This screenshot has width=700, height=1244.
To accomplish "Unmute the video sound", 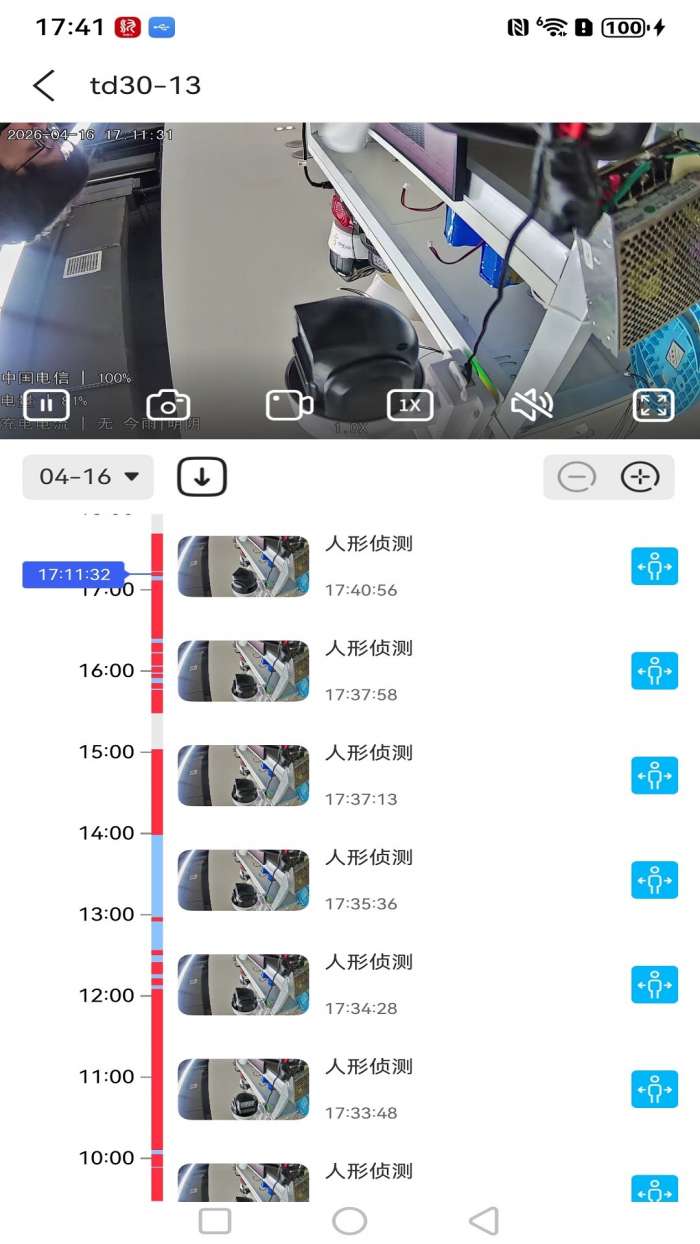I will click(x=532, y=405).
